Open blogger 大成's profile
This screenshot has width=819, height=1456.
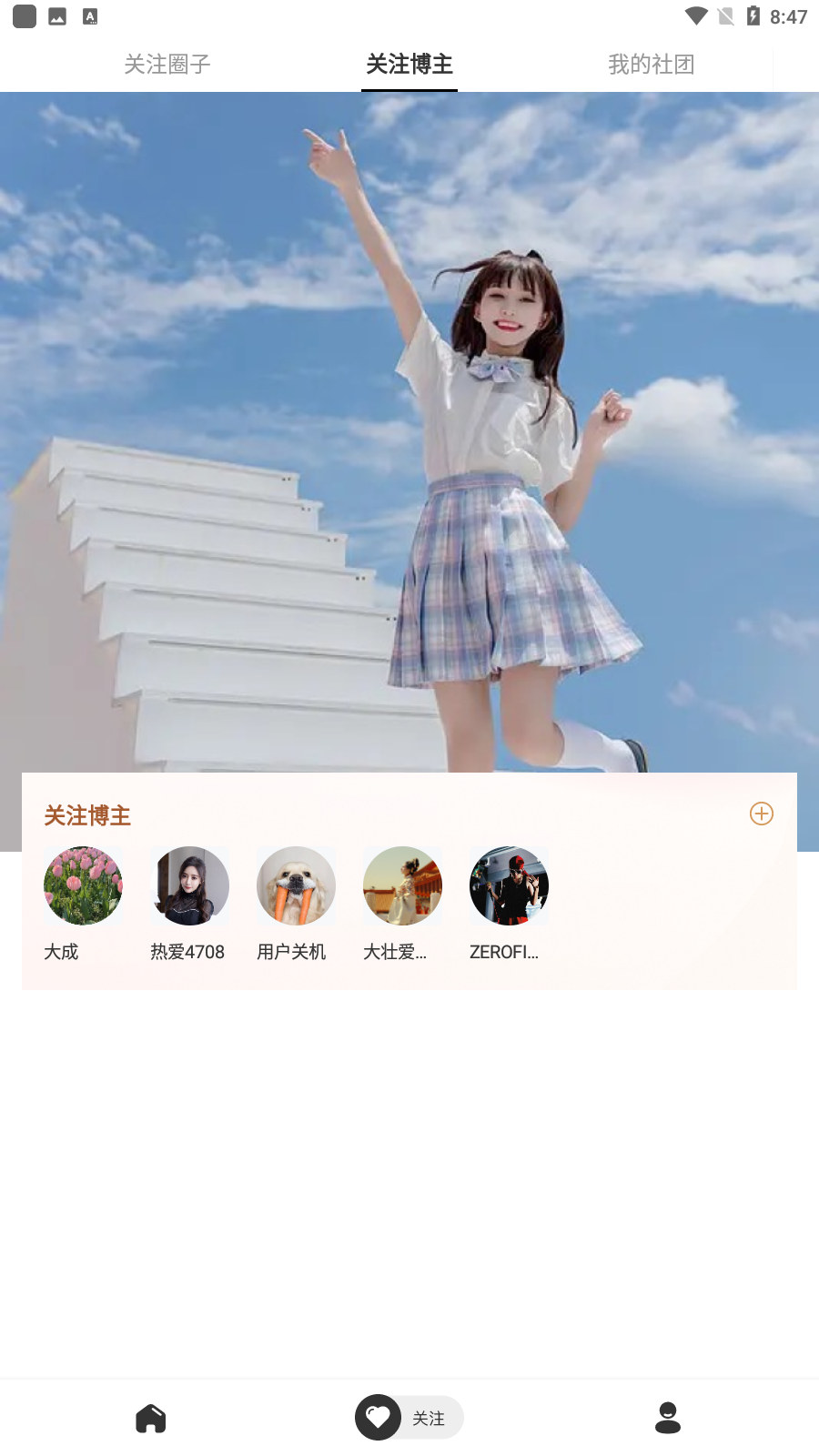[x=83, y=886]
